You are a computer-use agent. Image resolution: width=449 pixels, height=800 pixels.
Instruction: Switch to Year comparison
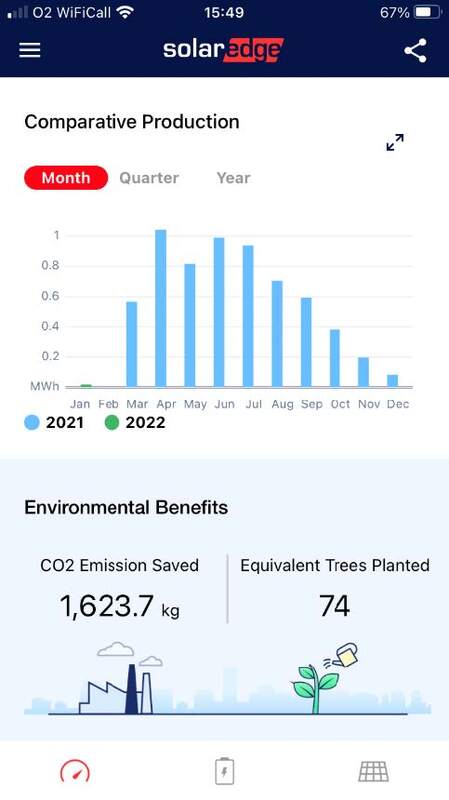(x=233, y=178)
